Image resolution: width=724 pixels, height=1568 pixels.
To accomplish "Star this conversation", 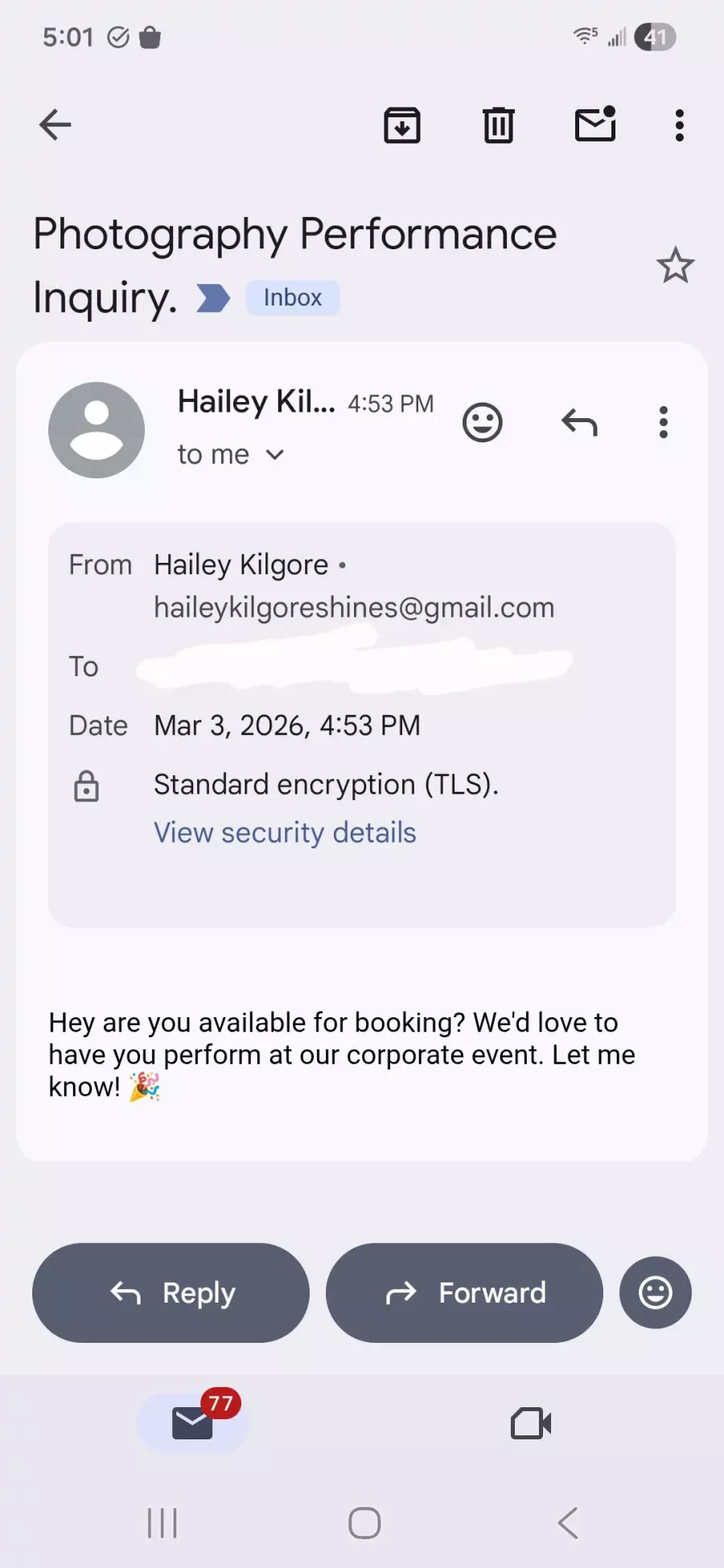I will [x=675, y=265].
